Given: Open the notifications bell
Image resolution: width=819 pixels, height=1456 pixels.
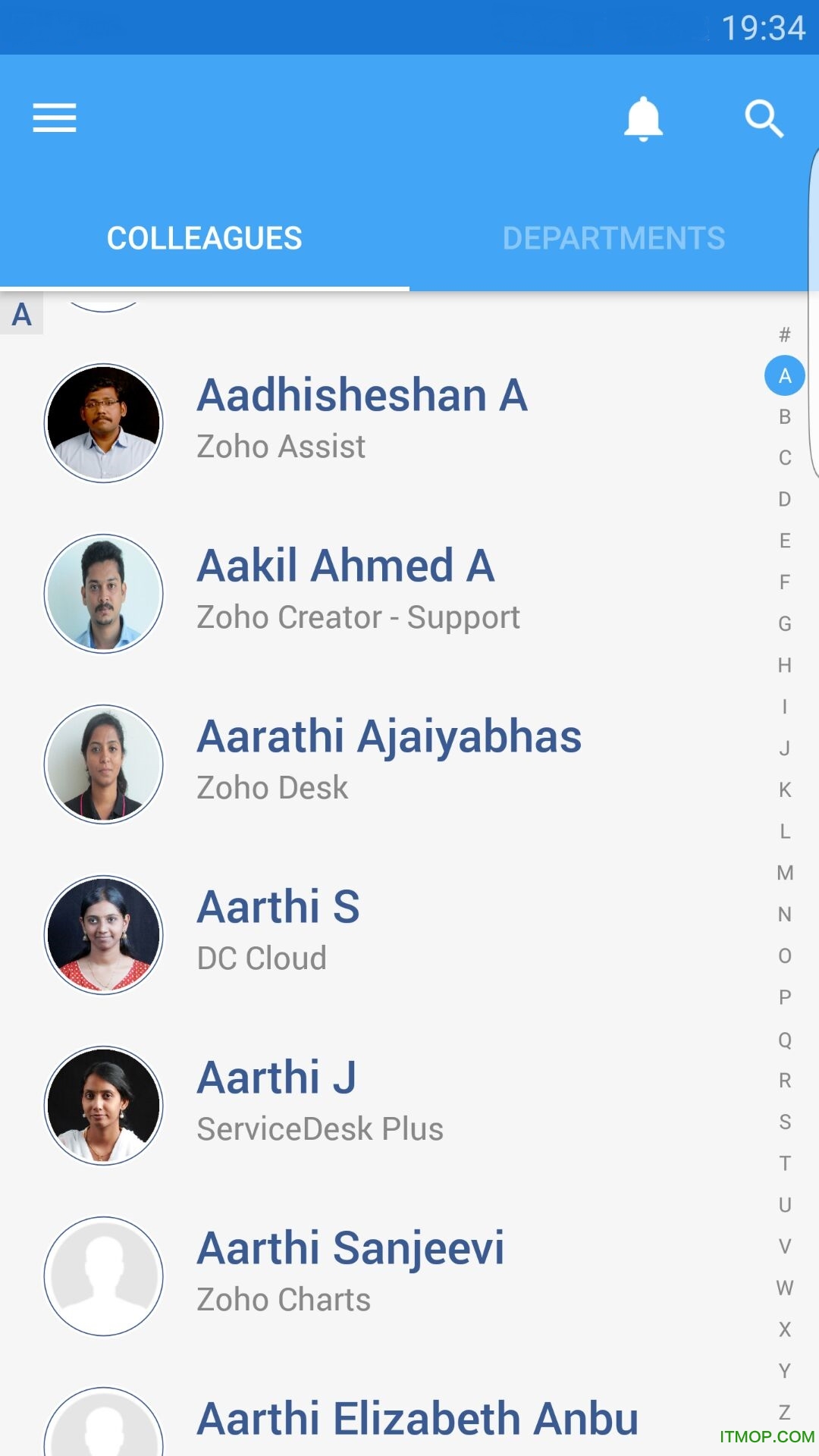Looking at the screenshot, I should (643, 119).
